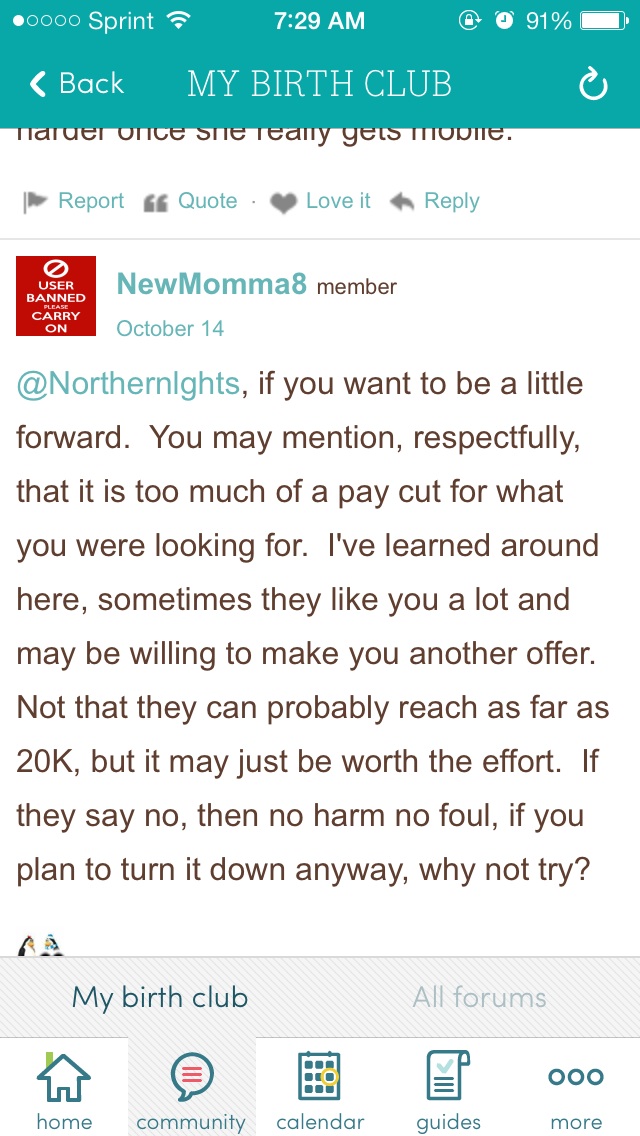640x1136 pixels.
Task: Go back to the previous screen
Action: pyautogui.click(x=76, y=84)
